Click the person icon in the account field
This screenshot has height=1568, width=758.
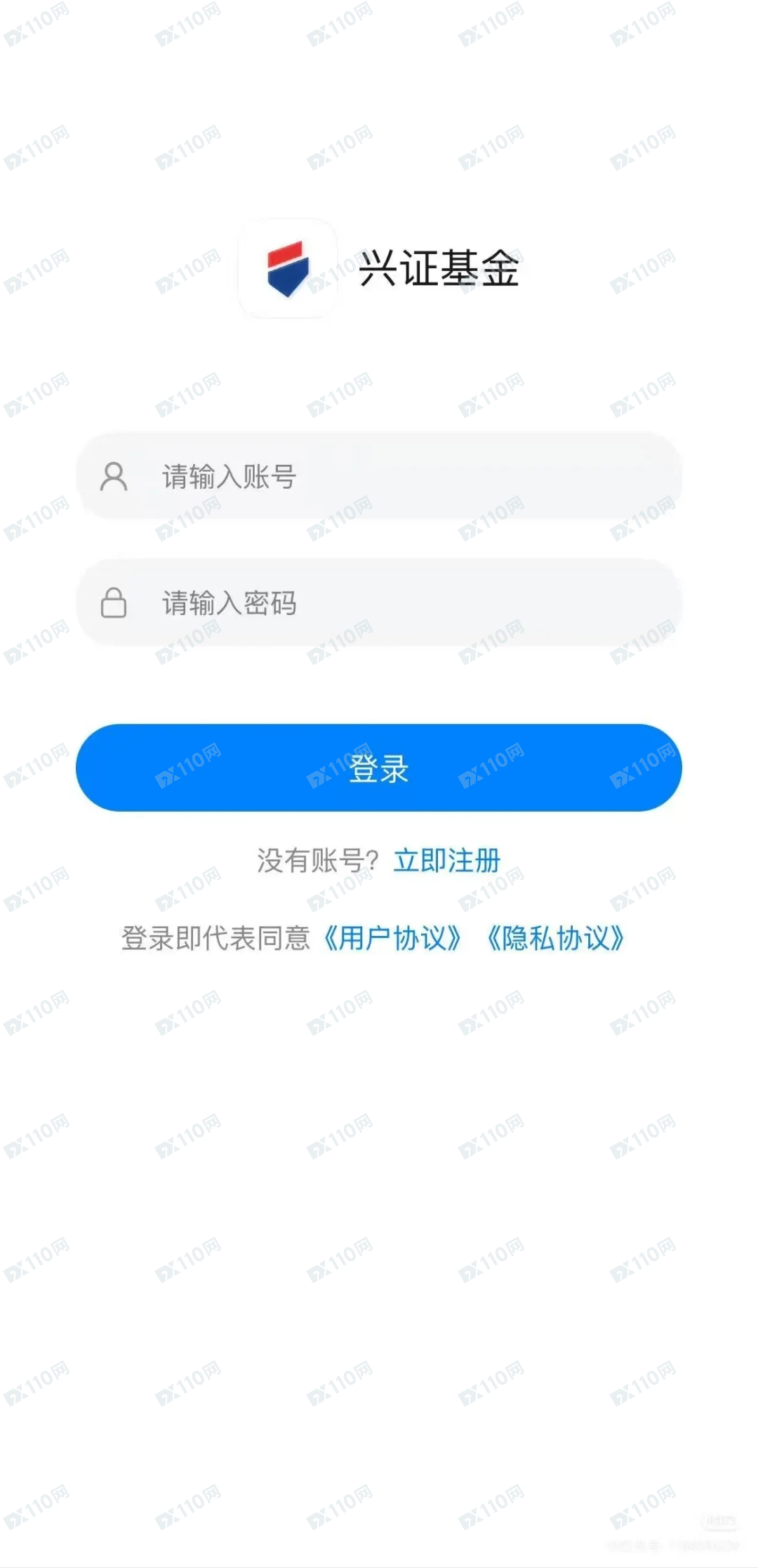click(x=114, y=477)
